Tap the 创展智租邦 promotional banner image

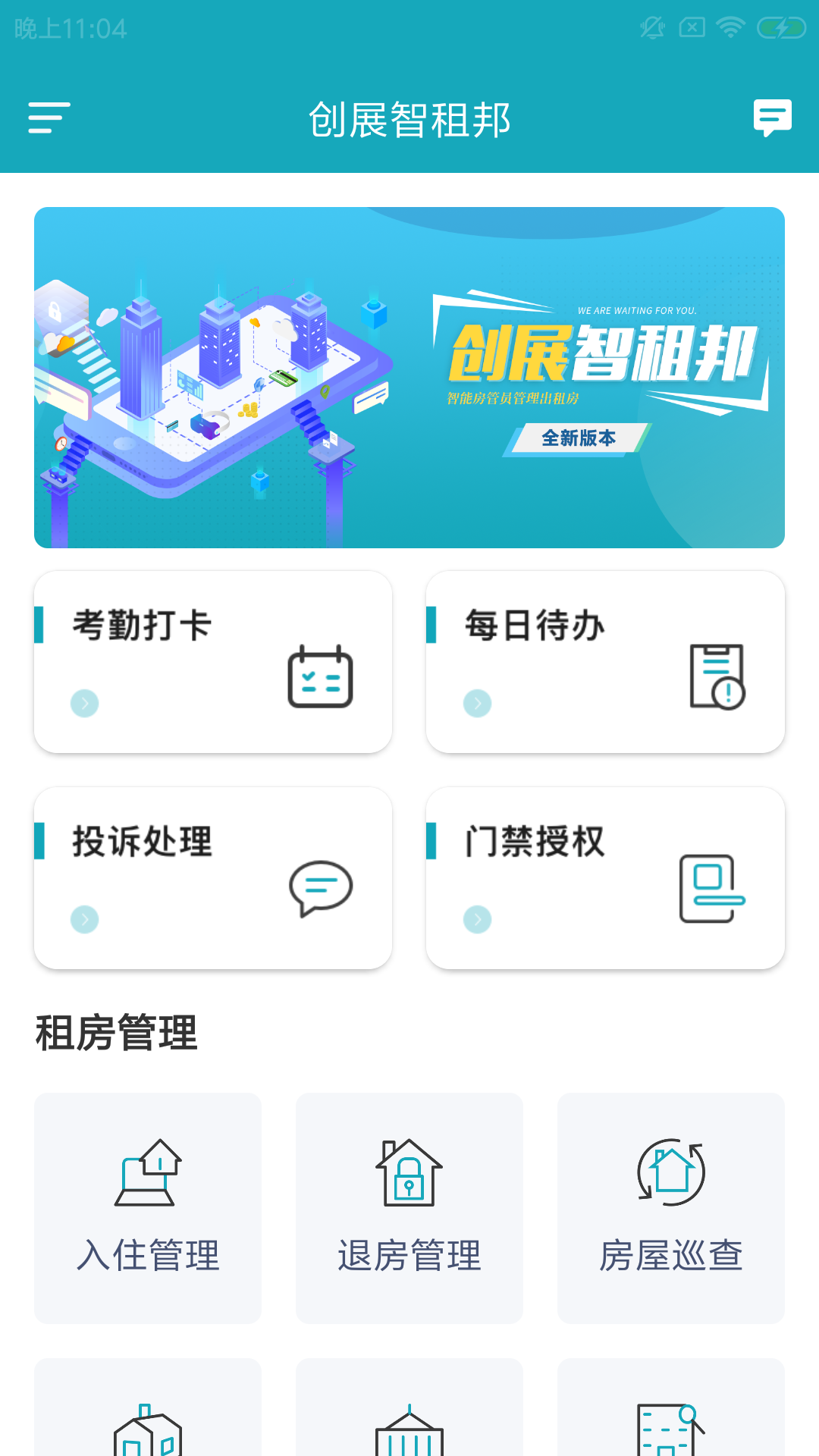tap(409, 377)
